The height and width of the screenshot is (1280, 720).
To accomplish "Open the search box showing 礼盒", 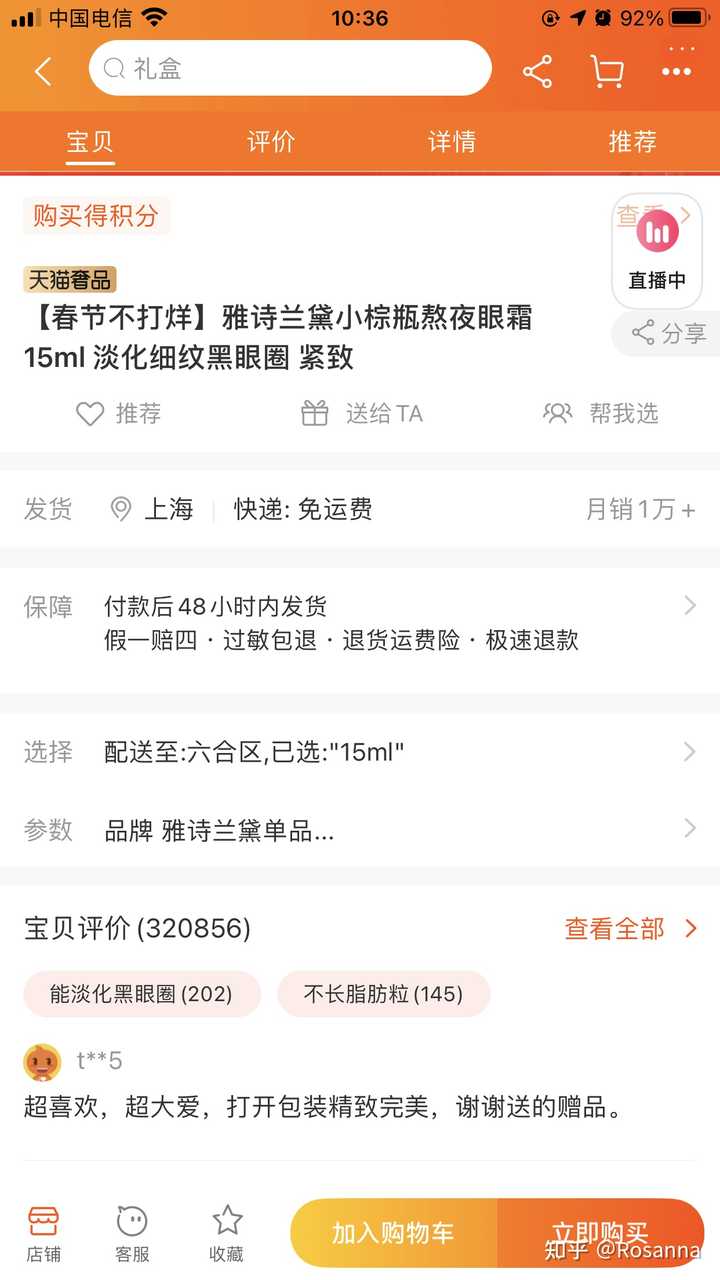I will click(290, 69).
